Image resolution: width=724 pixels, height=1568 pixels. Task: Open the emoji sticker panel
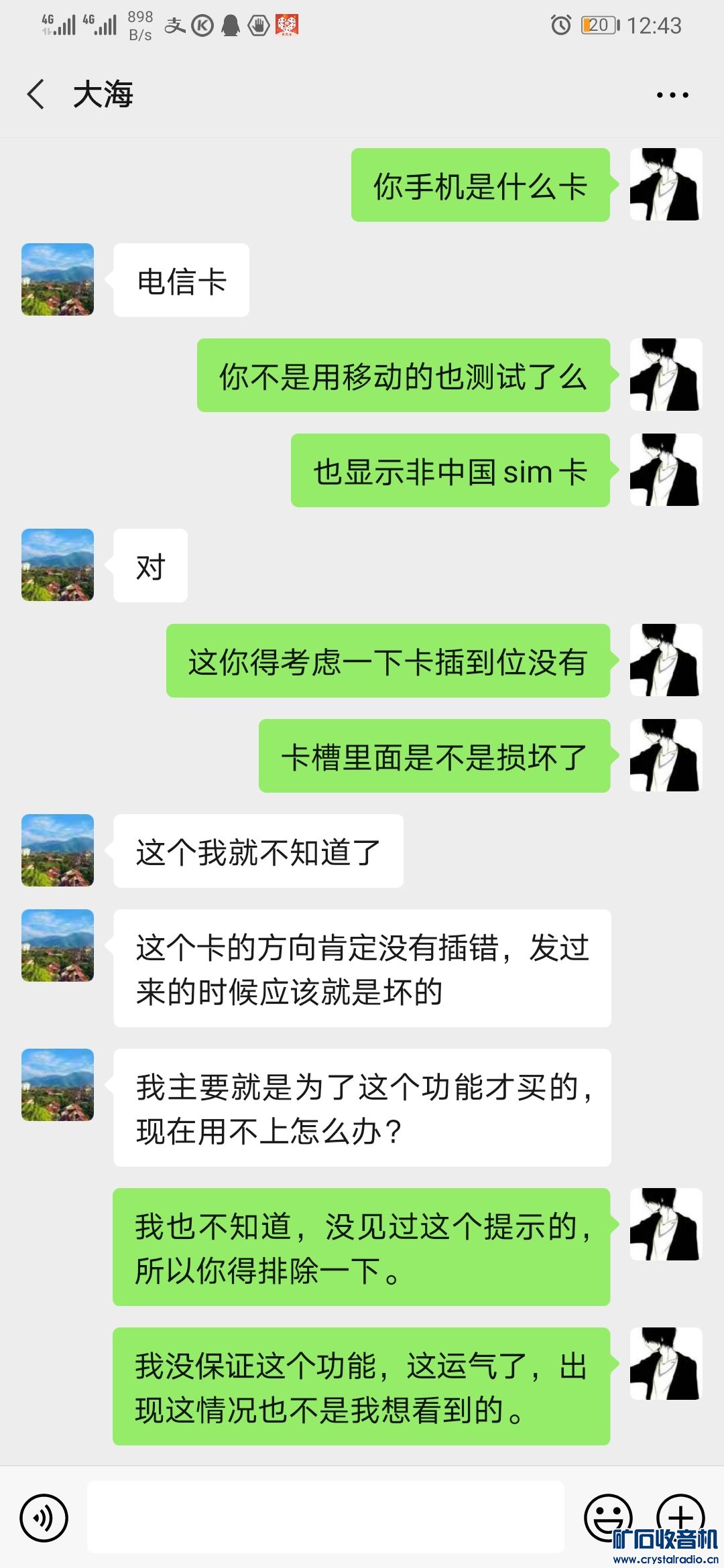tap(608, 1516)
